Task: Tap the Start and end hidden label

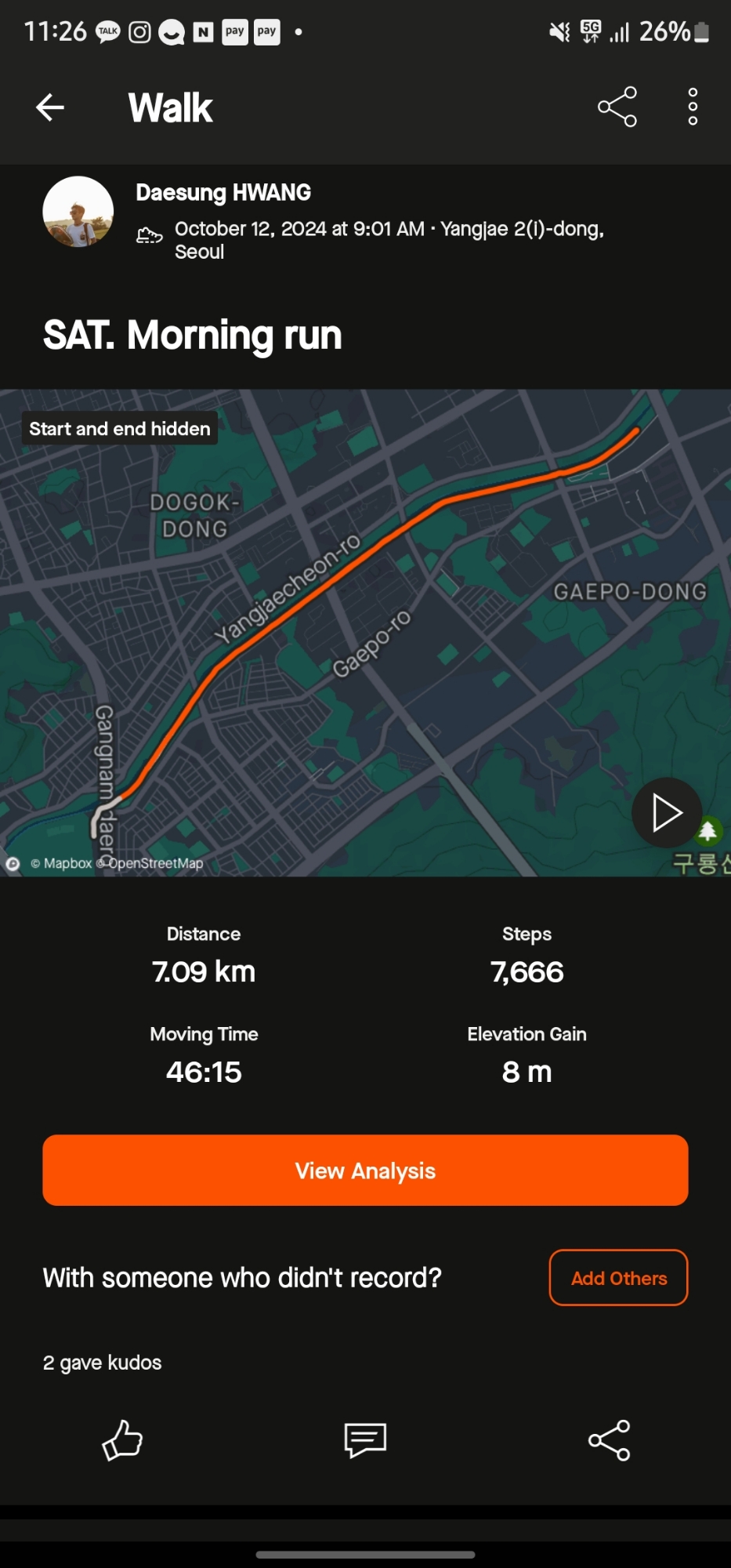Action: 120,429
